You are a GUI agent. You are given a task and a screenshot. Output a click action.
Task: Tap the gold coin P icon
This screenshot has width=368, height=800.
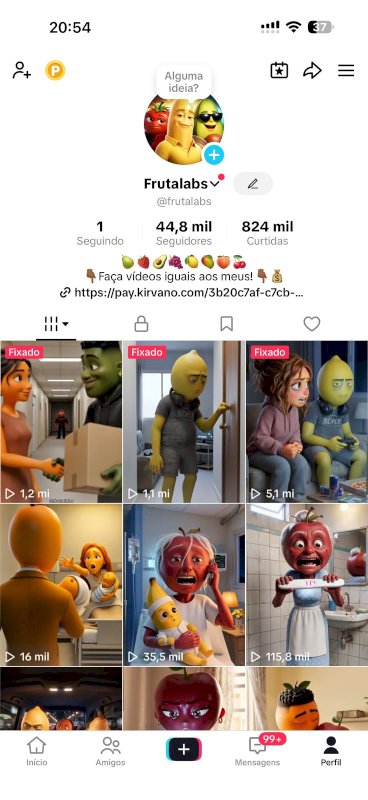click(x=55, y=70)
